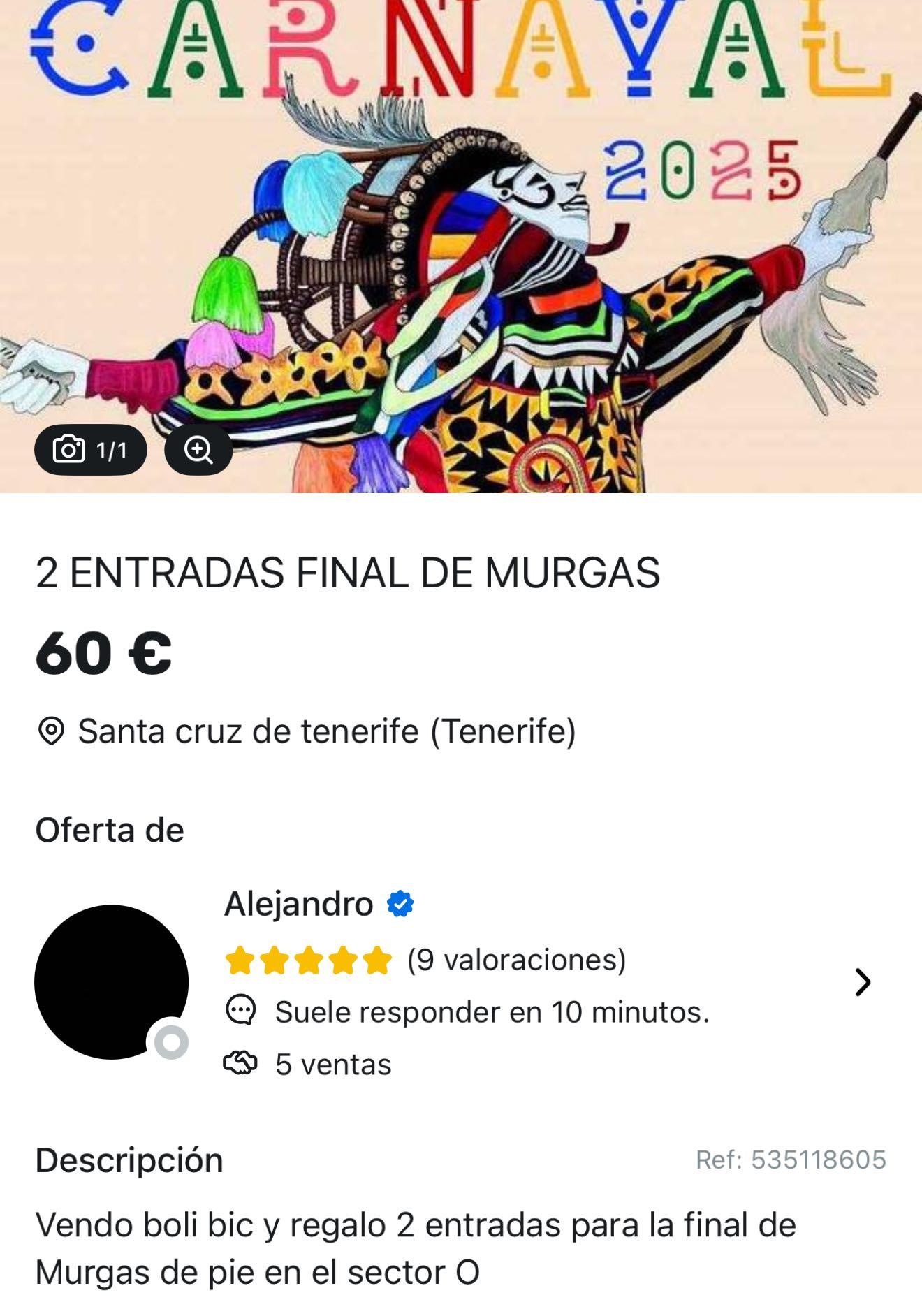
Task: Open seller Alejandro's profile
Action: click(x=298, y=904)
